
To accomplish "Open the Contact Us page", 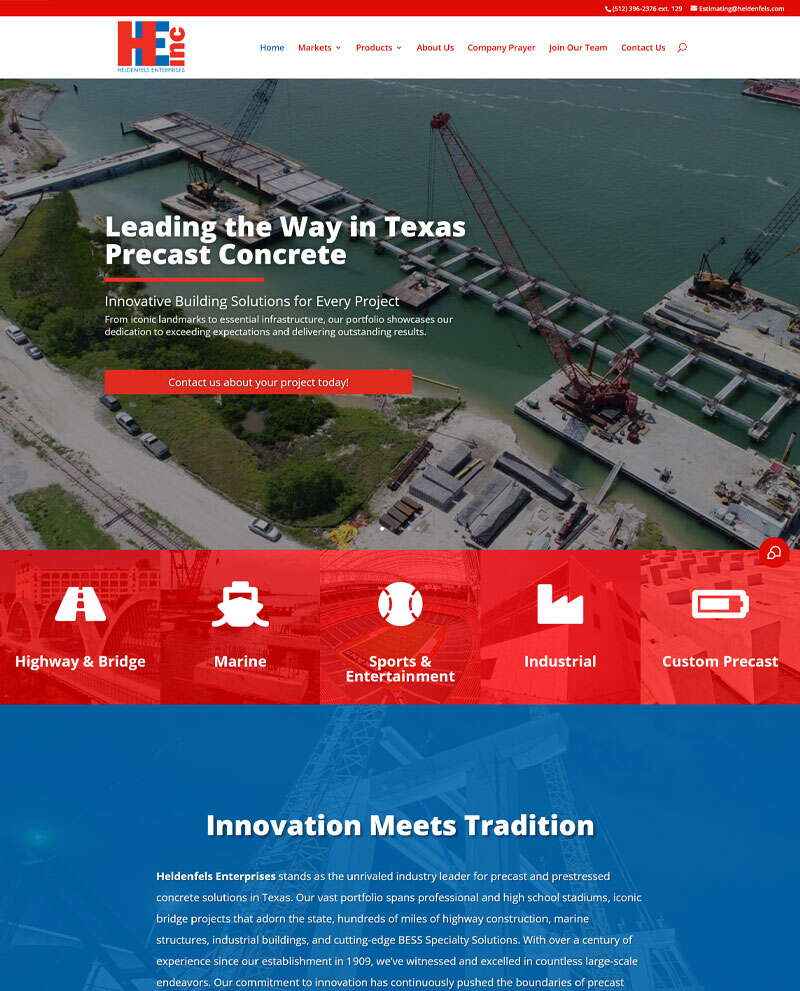I will [643, 47].
